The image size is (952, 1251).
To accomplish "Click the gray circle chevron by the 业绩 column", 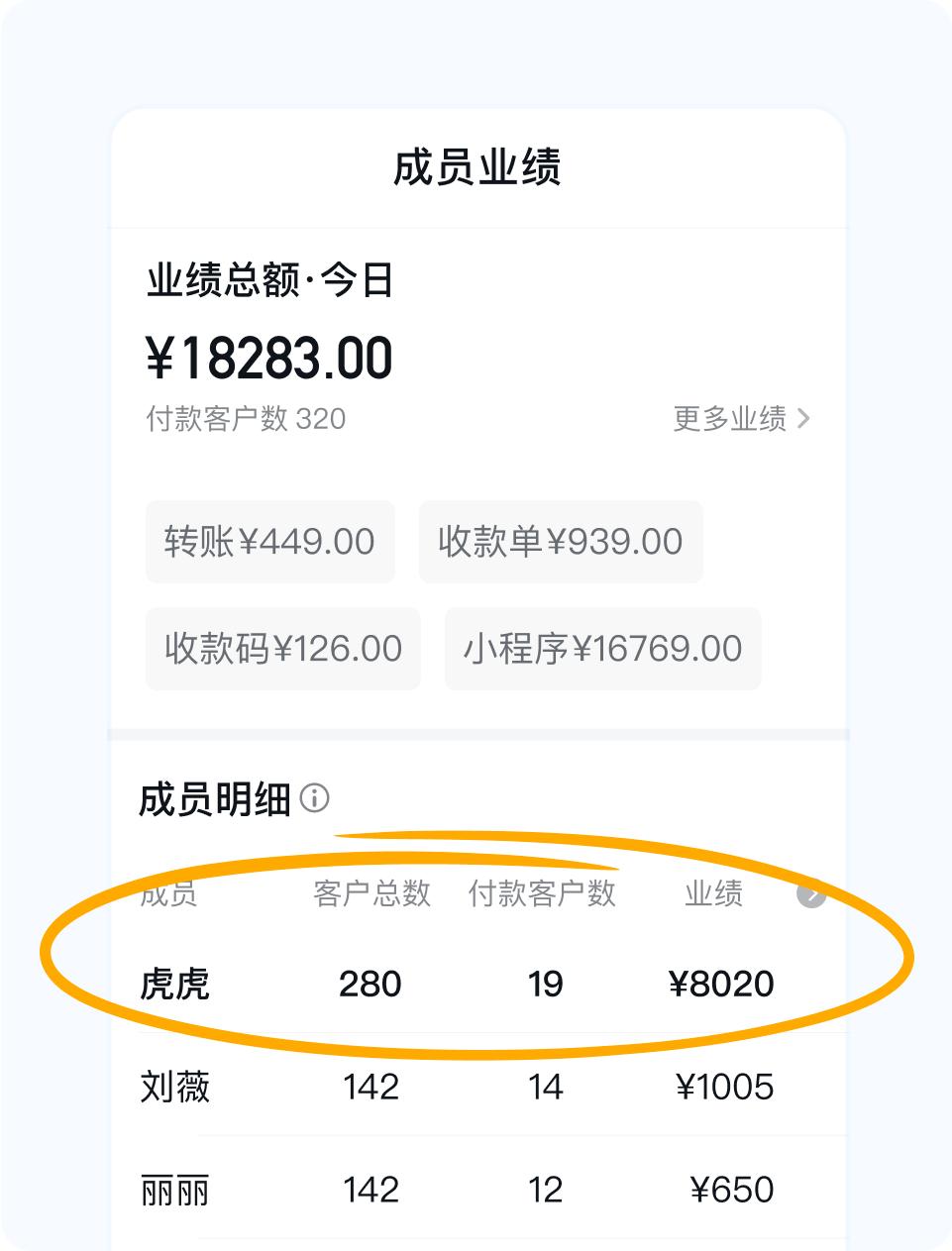I will [x=814, y=894].
